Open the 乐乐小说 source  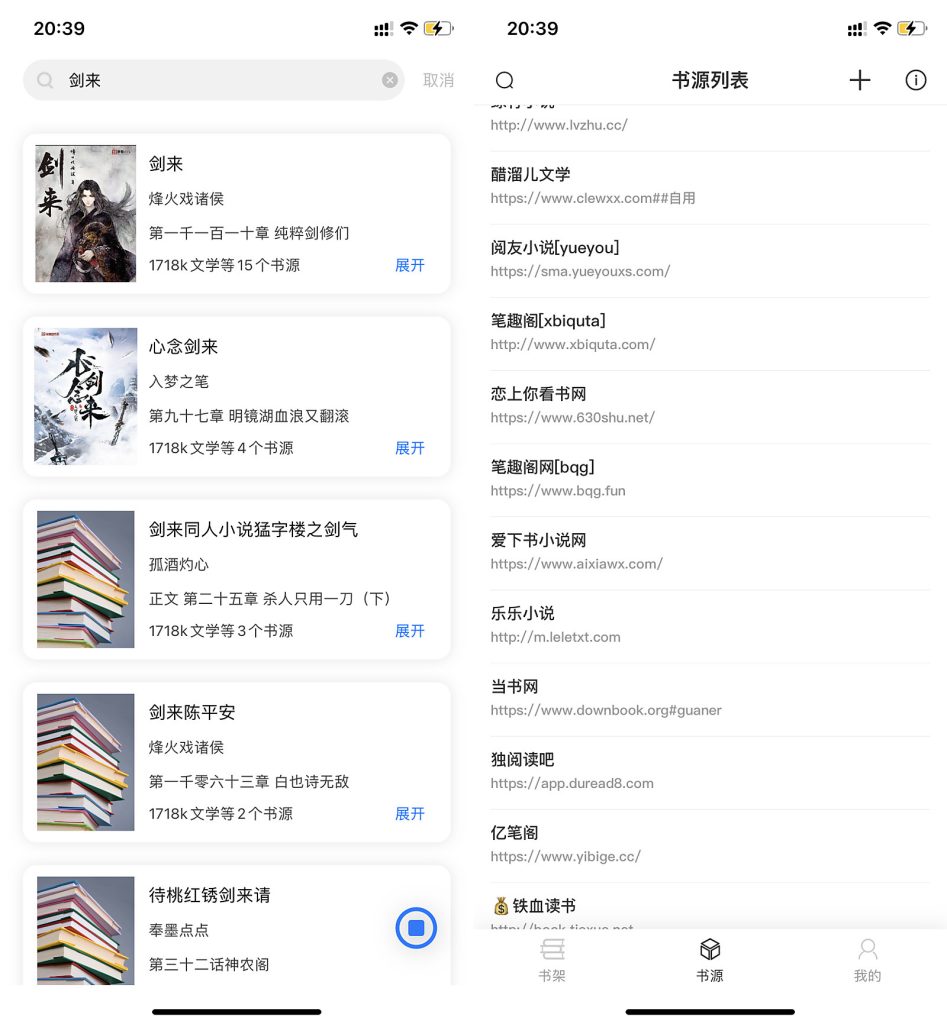(710, 625)
